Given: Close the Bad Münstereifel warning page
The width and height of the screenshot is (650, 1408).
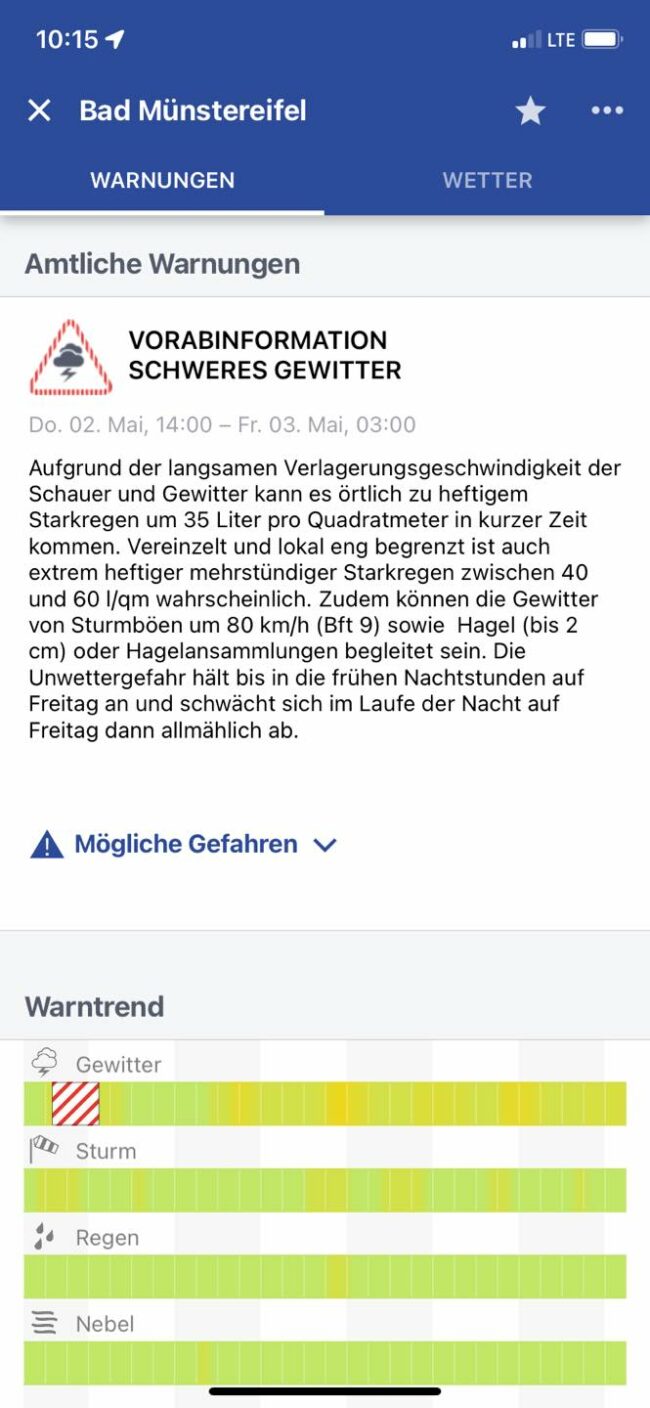Looking at the screenshot, I should click(x=39, y=110).
